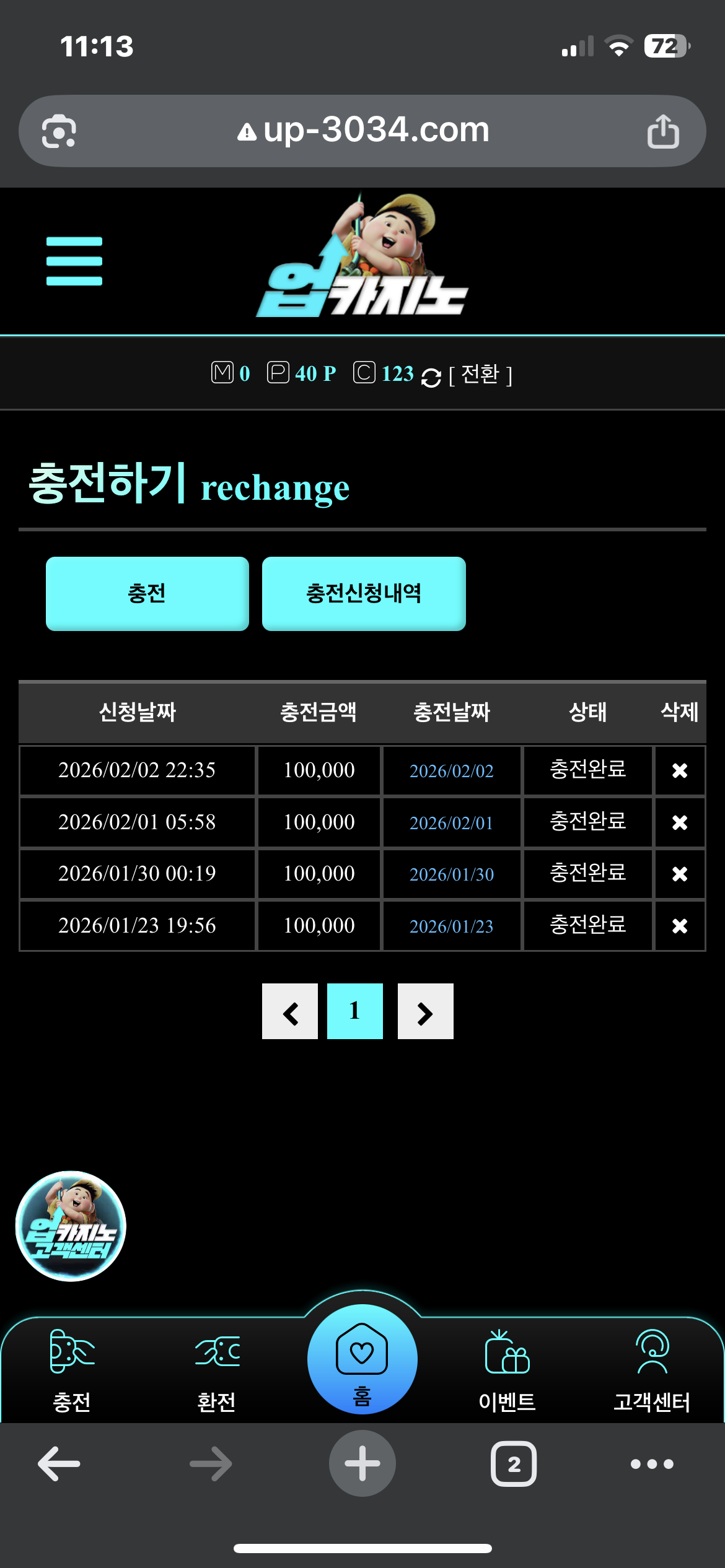Viewport: 725px width, 1568px height.
Task: Go to the 홈 tab
Action: [x=362, y=1360]
